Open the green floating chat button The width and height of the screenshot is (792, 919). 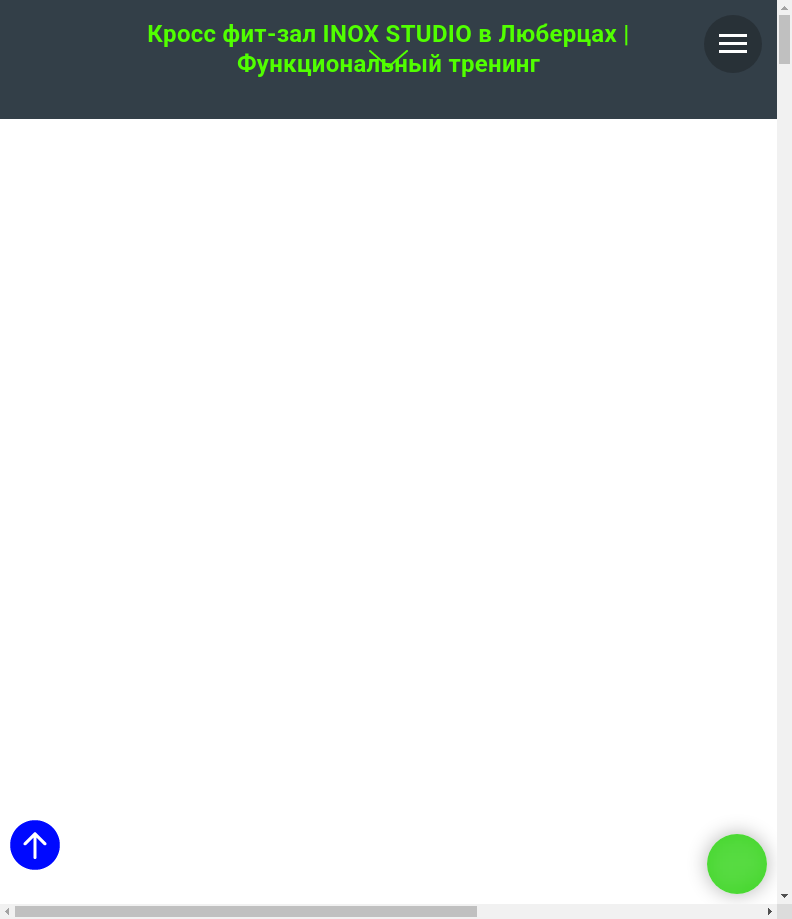pos(737,864)
